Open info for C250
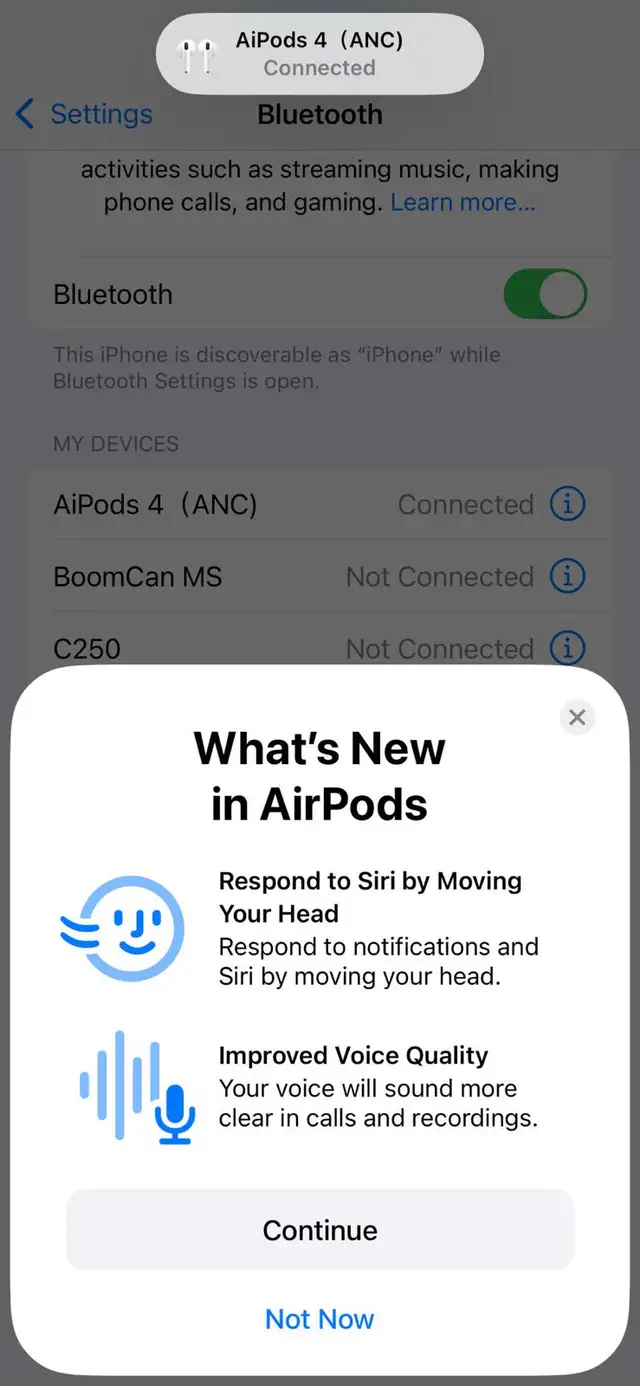Screen dimensions: 640x1386 (x=567, y=647)
